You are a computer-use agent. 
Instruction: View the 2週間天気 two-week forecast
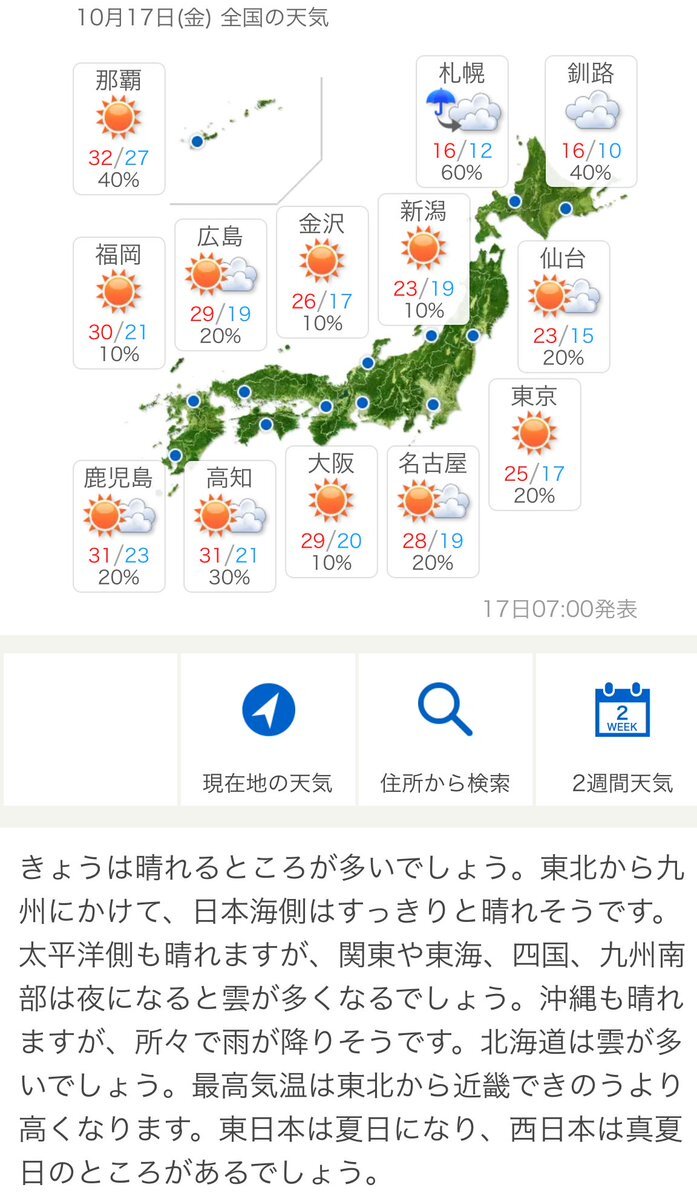[621, 730]
